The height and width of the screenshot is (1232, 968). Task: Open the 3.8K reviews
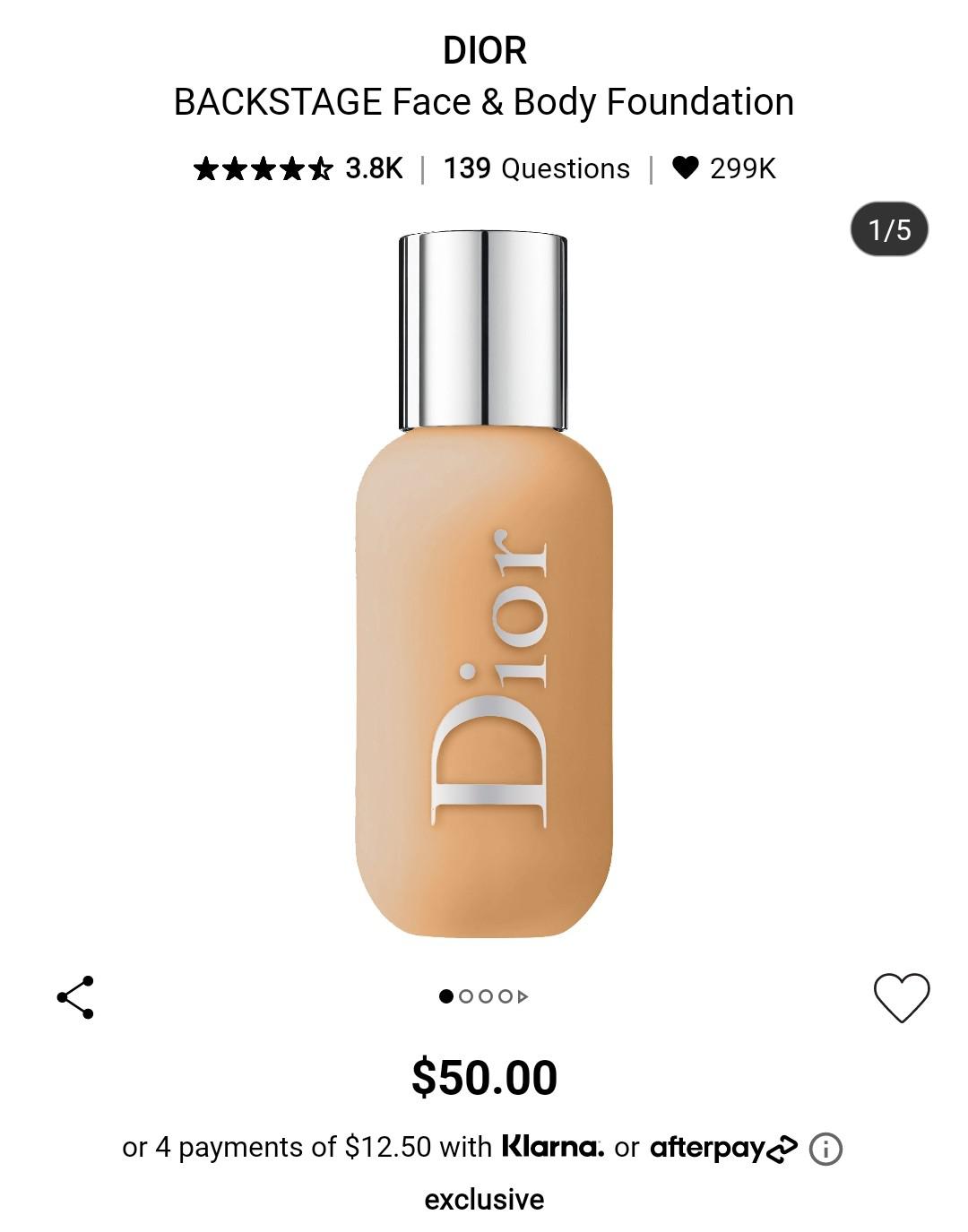click(x=371, y=167)
